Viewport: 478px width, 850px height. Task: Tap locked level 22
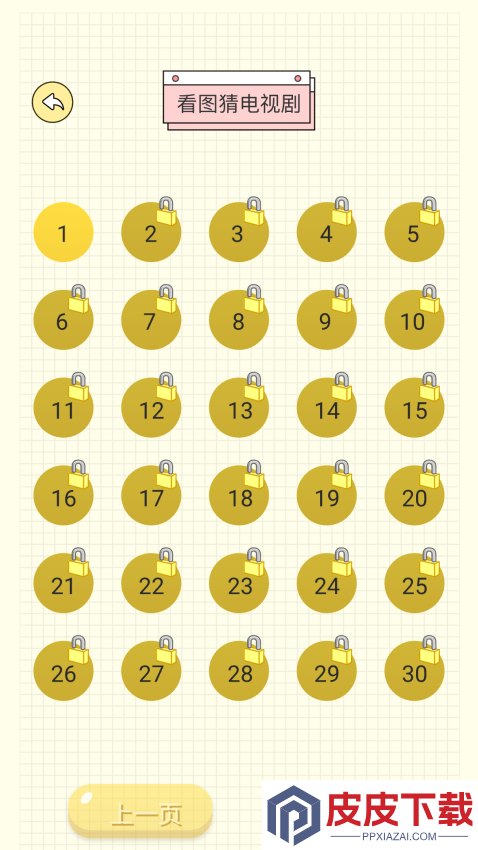coord(151,584)
